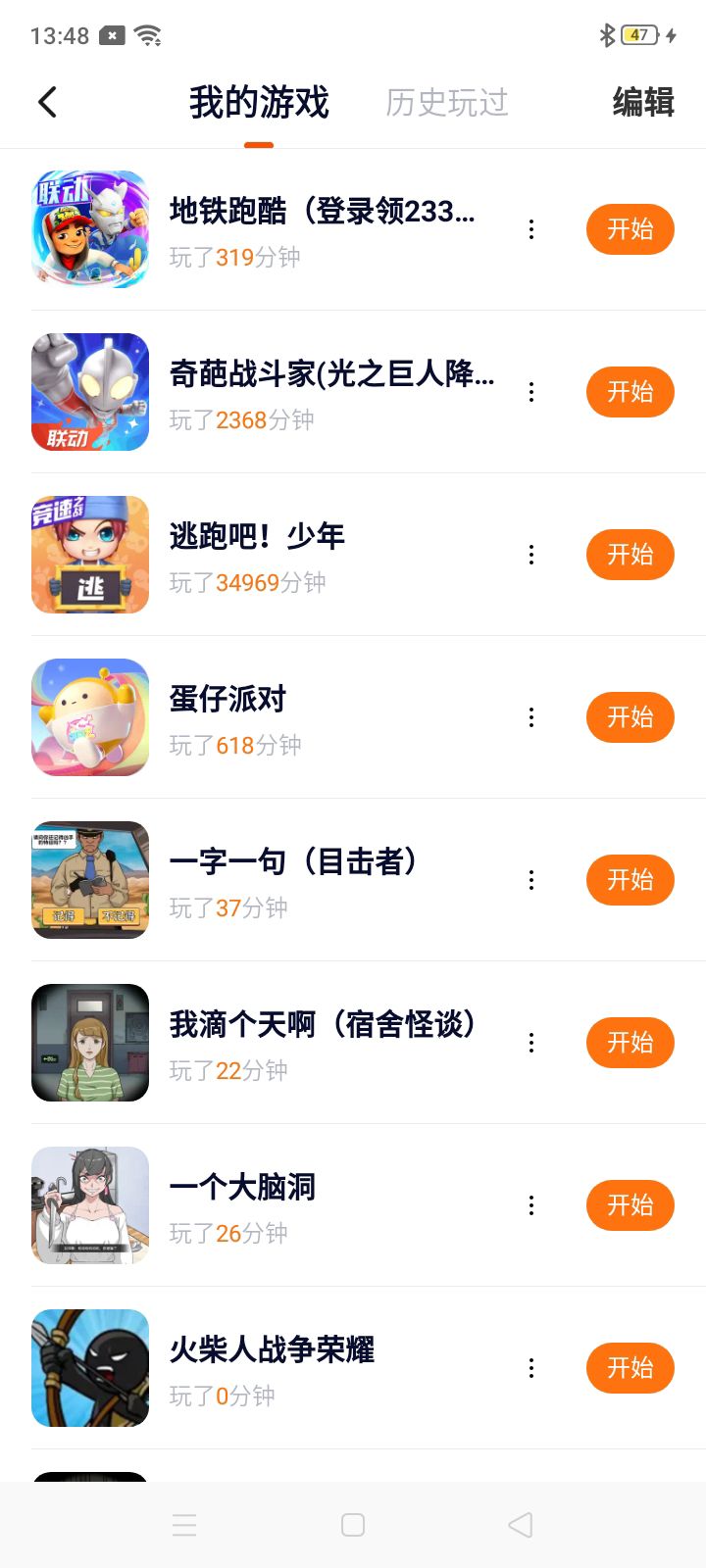Open more options for 一个大脑洞
Screen dimensions: 706x1568
[531, 1205]
